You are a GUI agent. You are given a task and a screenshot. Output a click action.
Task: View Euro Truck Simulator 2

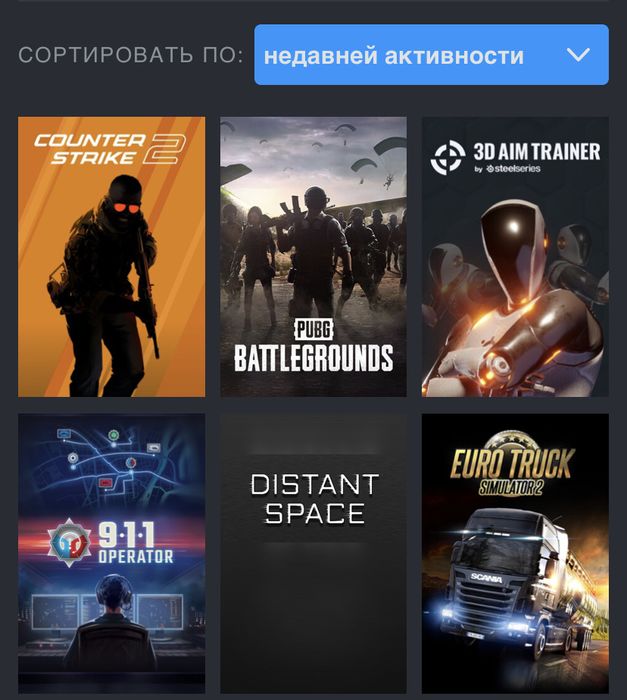(515, 553)
